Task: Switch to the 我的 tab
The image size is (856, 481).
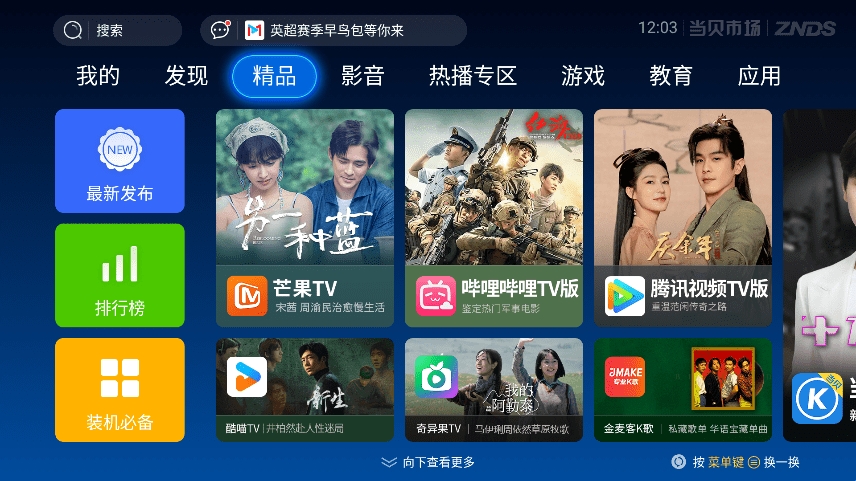Action: pos(98,76)
